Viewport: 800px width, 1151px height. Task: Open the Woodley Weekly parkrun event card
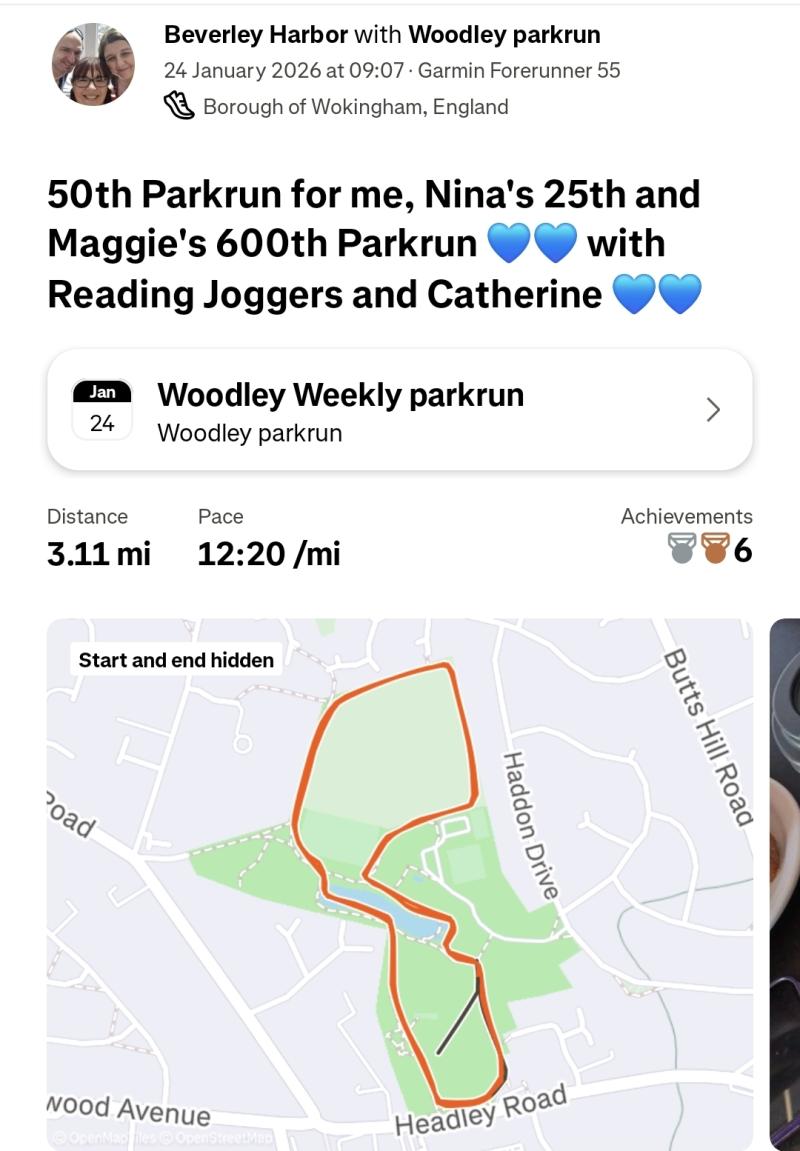tap(399, 410)
